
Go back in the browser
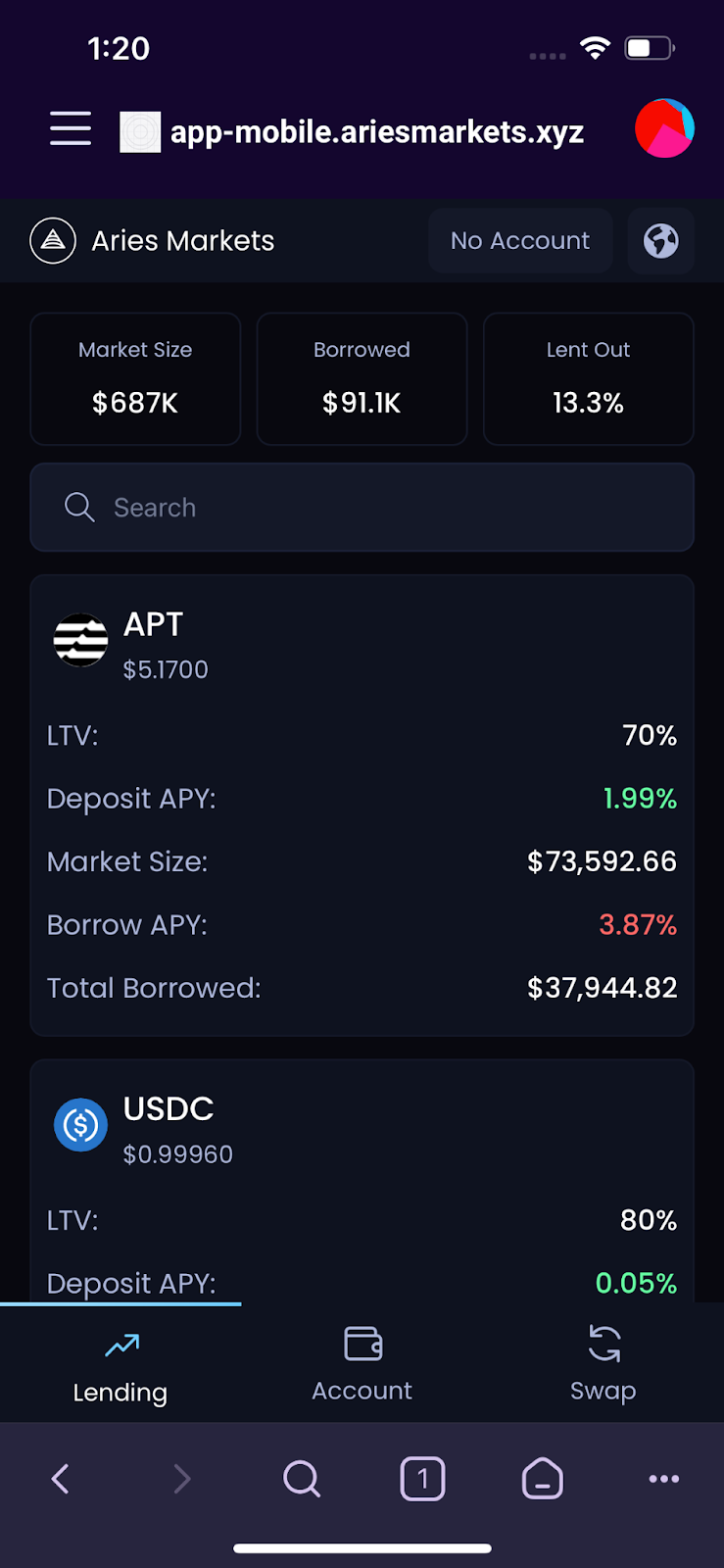point(61,1479)
